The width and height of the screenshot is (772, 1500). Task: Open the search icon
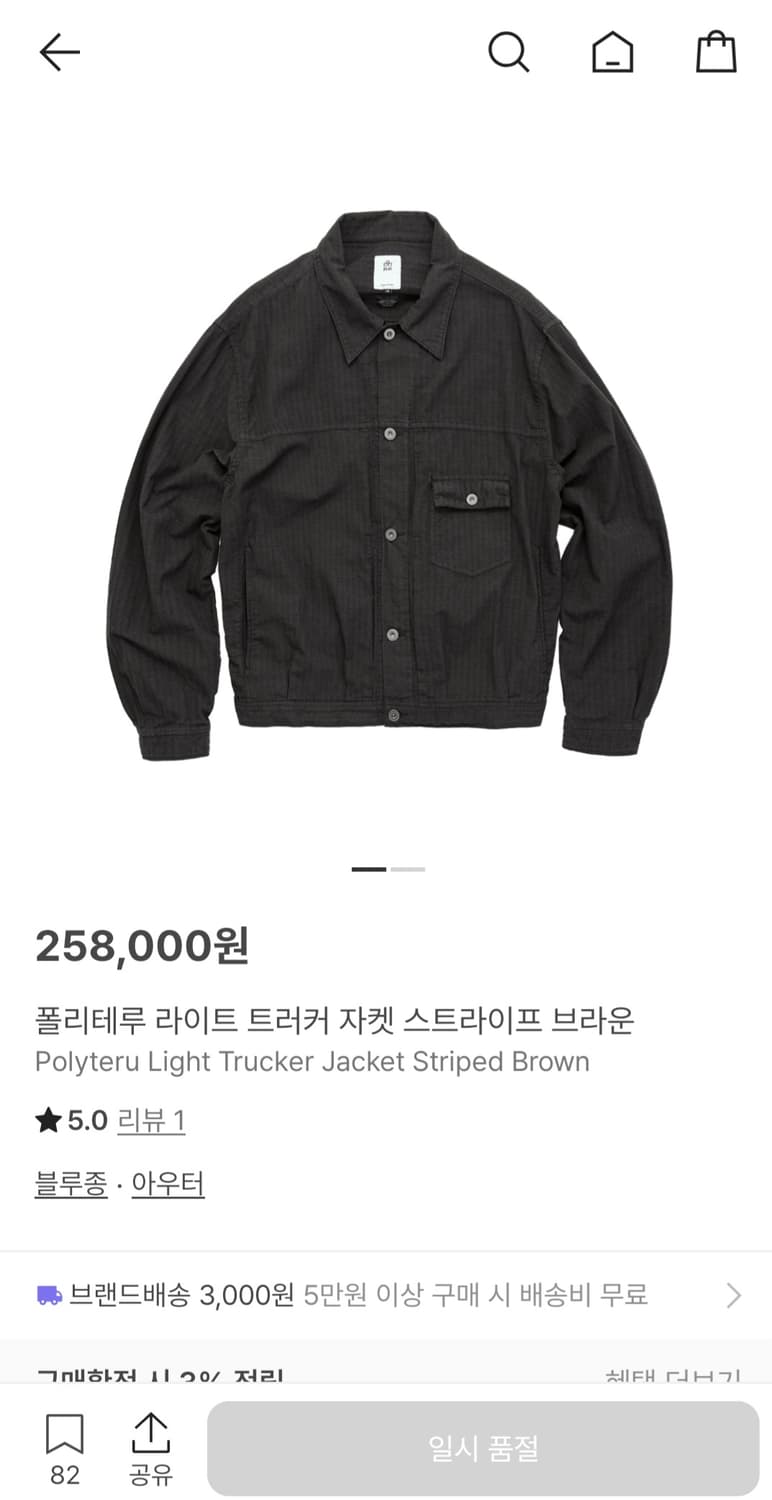[510, 52]
